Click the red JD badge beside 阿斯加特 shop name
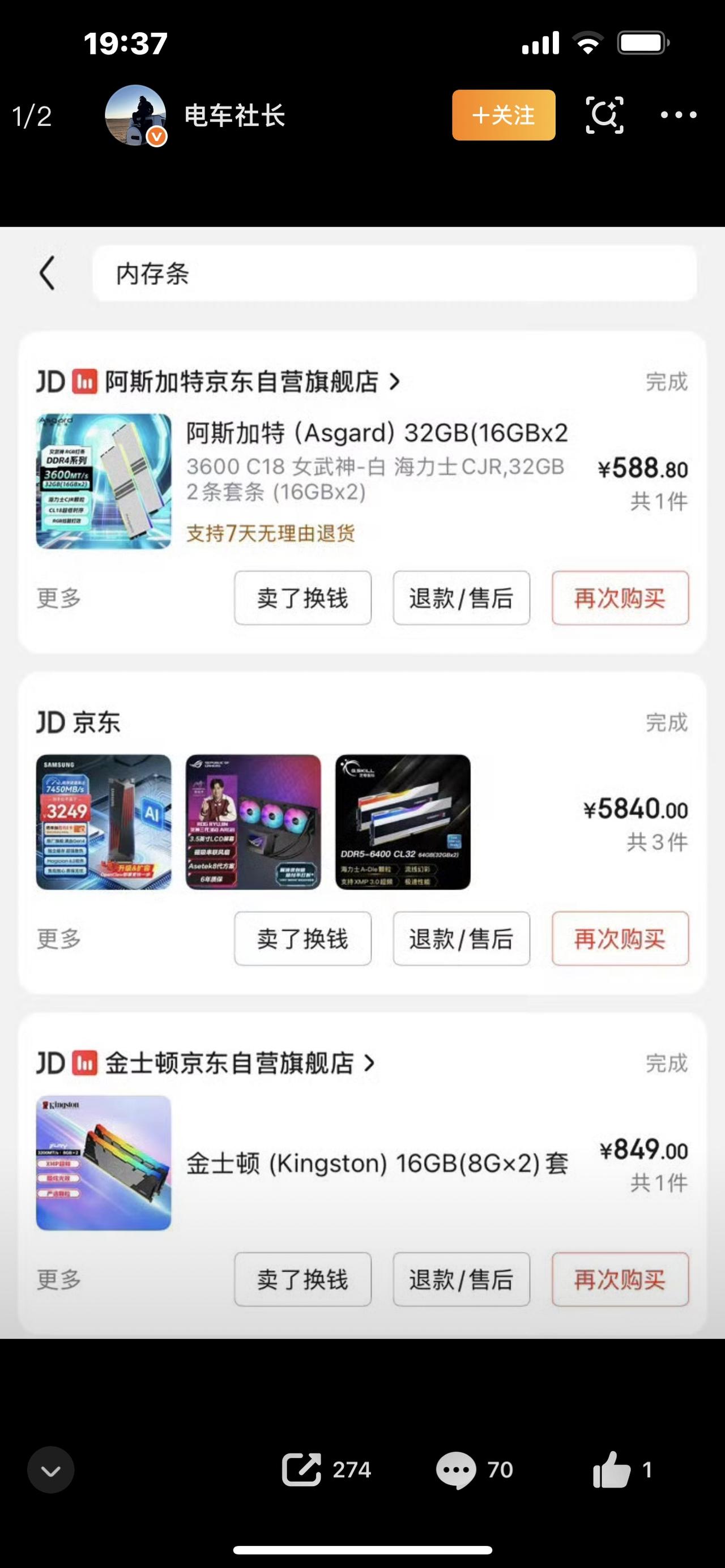This screenshot has height=1568, width=725. (x=85, y=382)
